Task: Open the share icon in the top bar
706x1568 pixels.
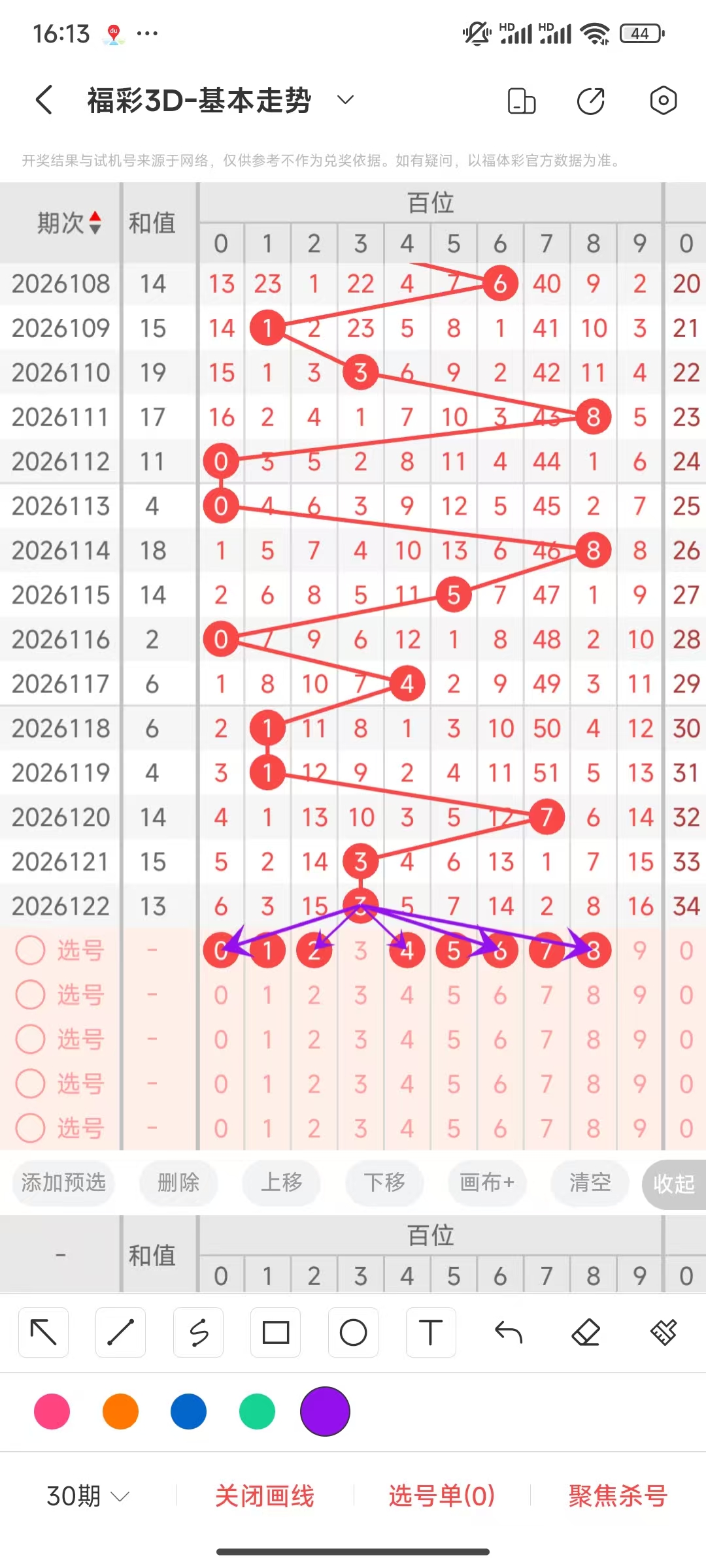Action: [591, 101]
